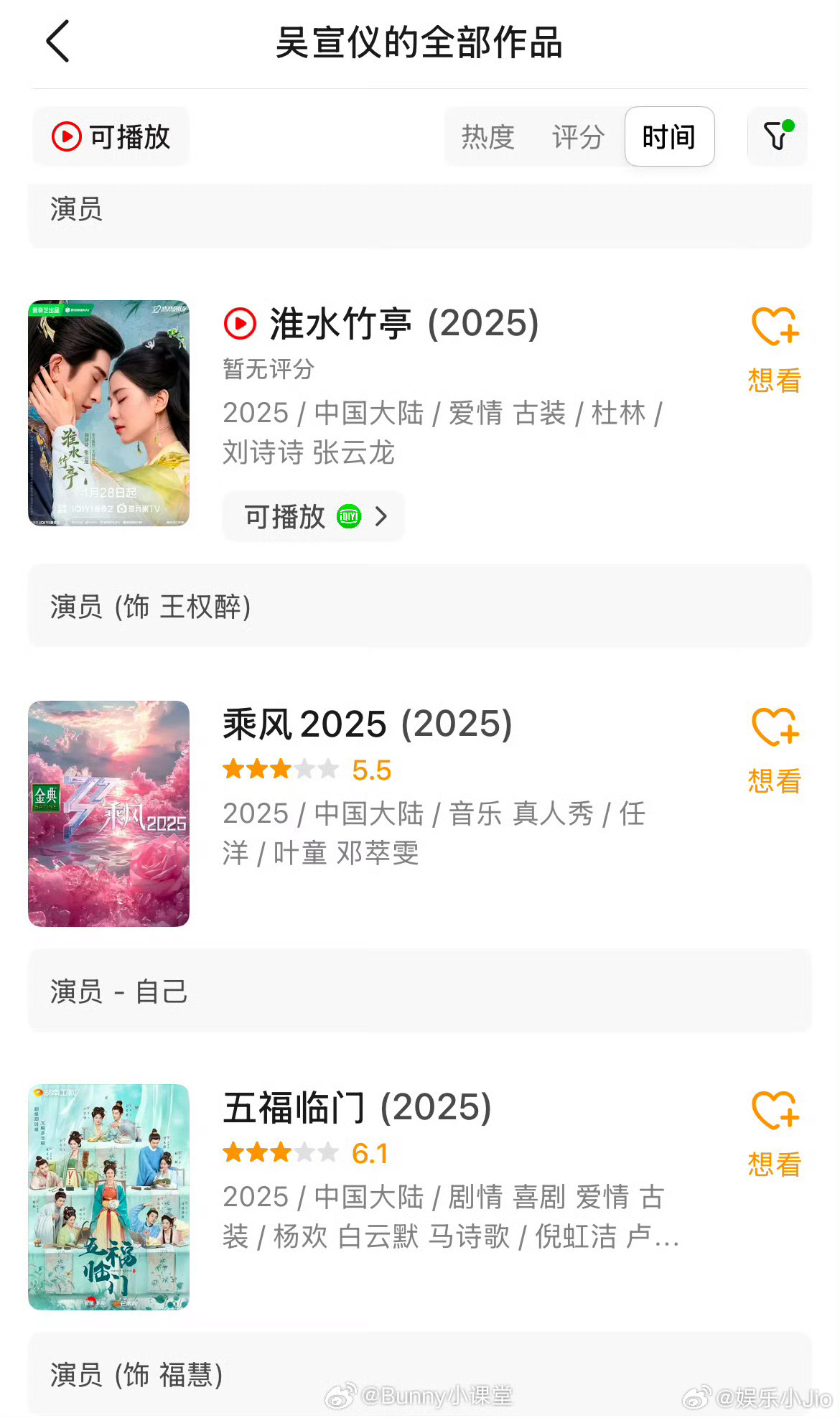Sort works by 评分
The height and width of the screenshot is (1418, 840).
click(578, 136)
